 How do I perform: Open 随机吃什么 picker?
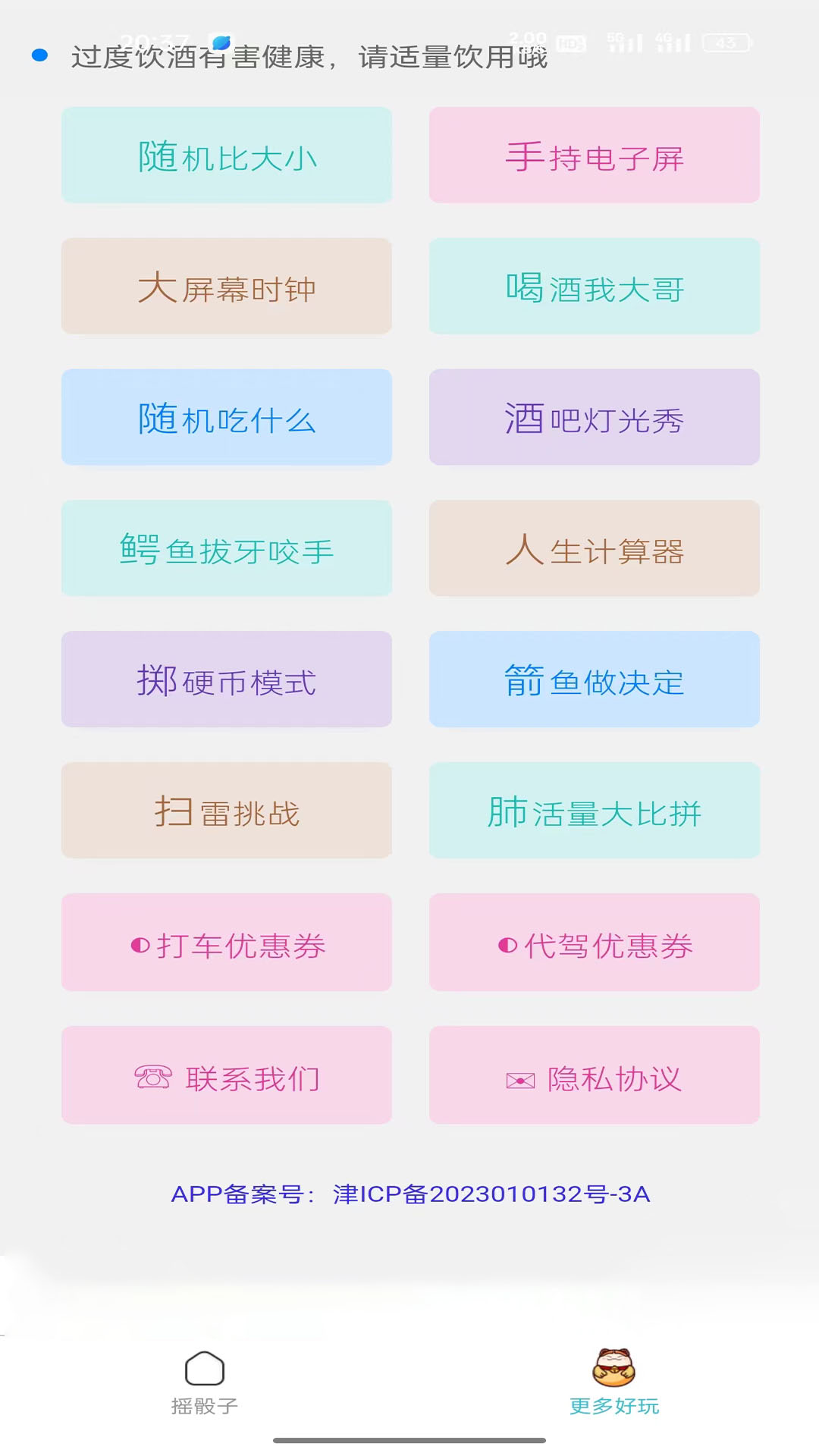226,417
